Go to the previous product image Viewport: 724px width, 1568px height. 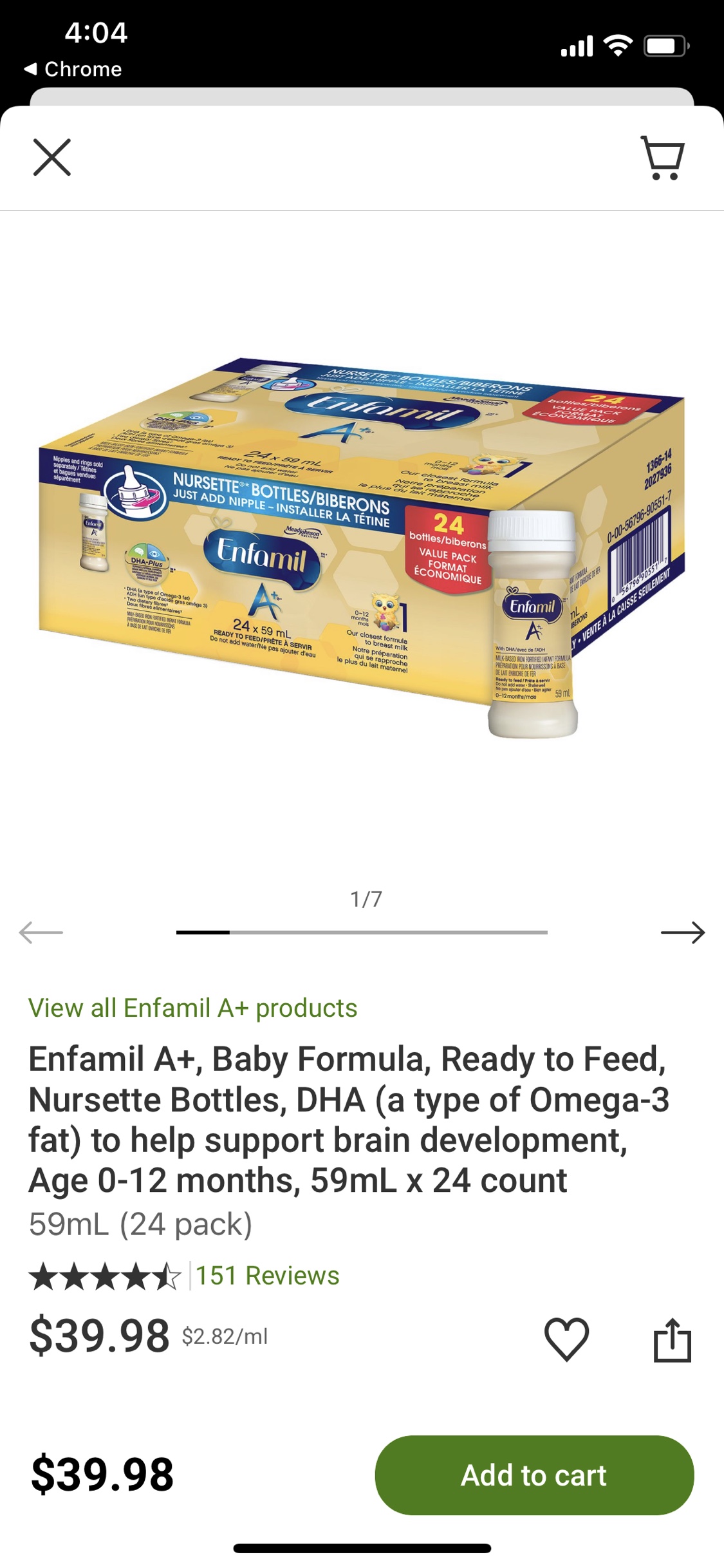pyautogui.click(x=41, y=932)
